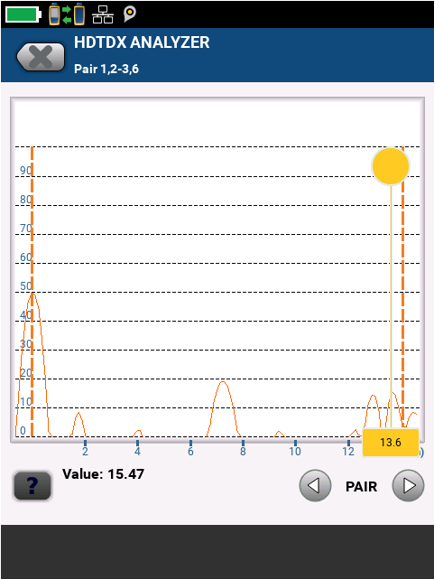Show the next pair
The height and width of the screenshot is (579, 435).
coord(408,486)
